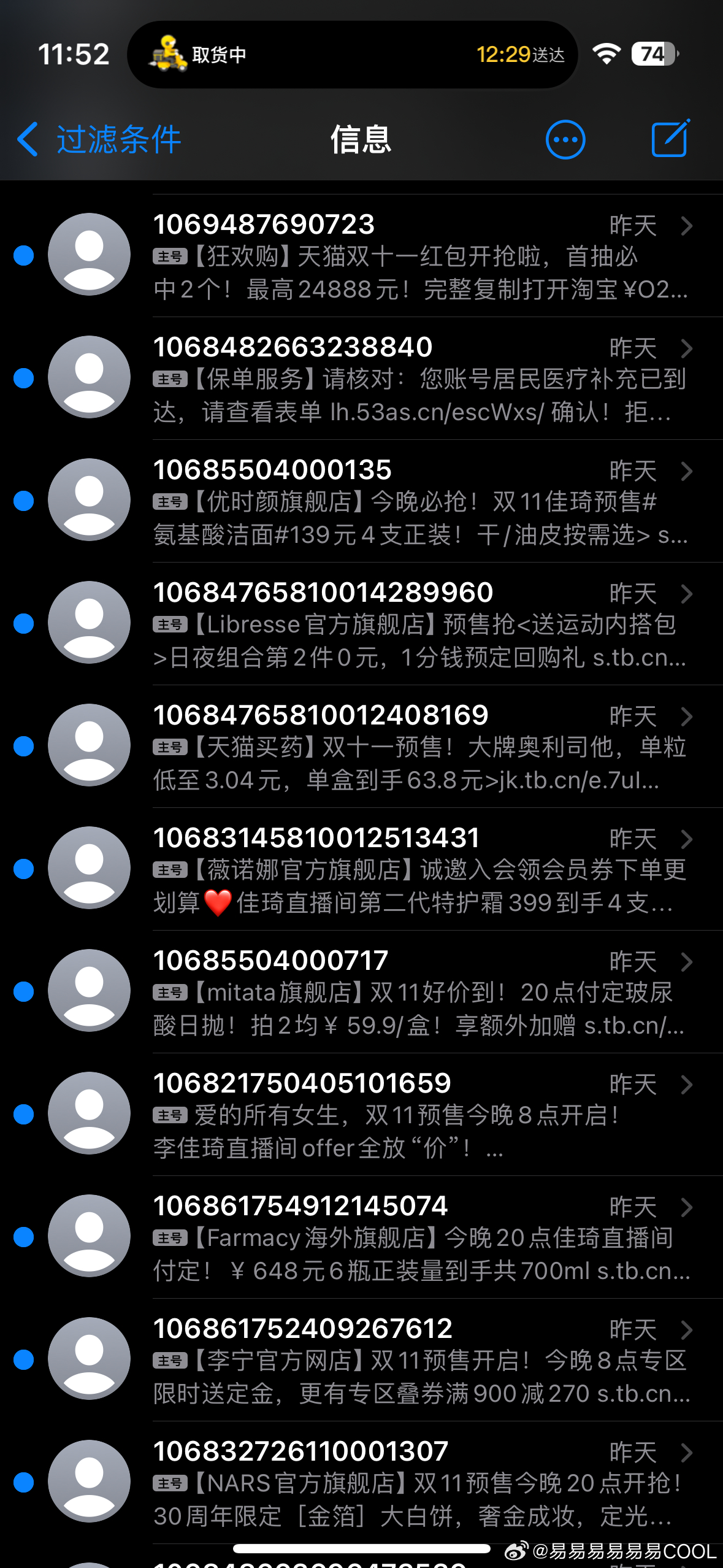The height and width of the screenshot is (1568, 723).
Task: Open the 优时颜旗舰店 message
Action: [362, 501]
